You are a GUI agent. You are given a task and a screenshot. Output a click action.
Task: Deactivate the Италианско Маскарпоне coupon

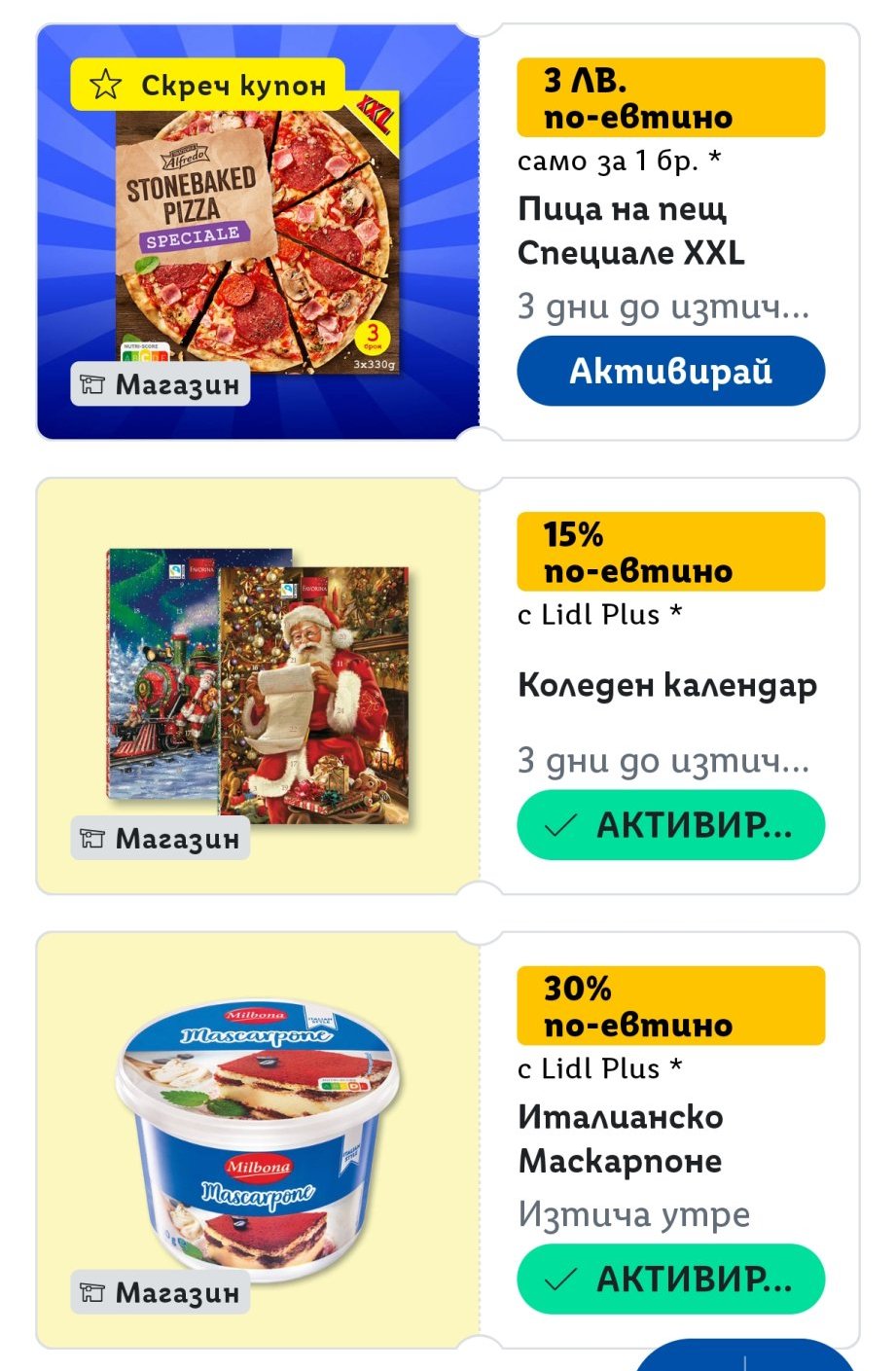point(670,1279)
